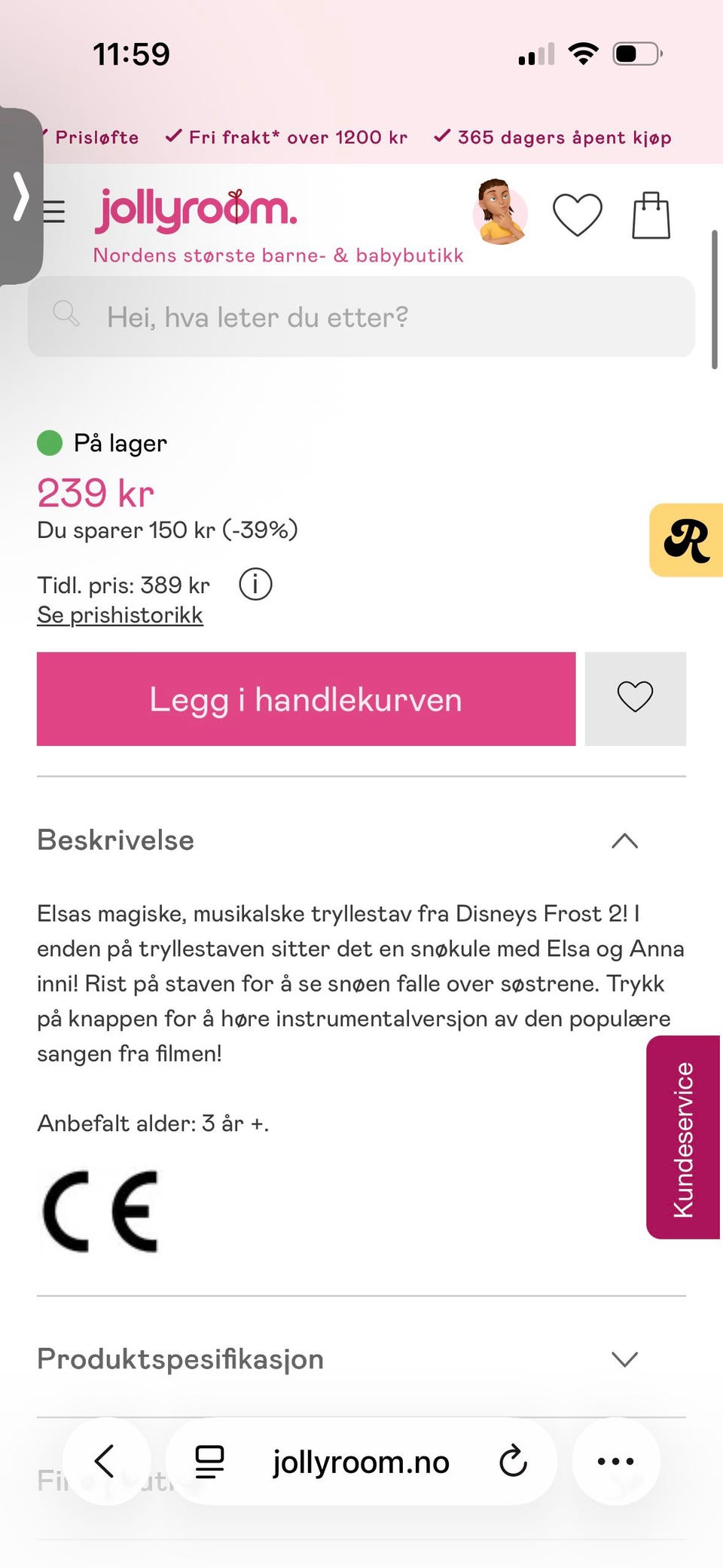Image resolution: width=723 pixels, height=1568 pixels.
Task: Reload the page in the browser bar
Action: point(512,1460)
